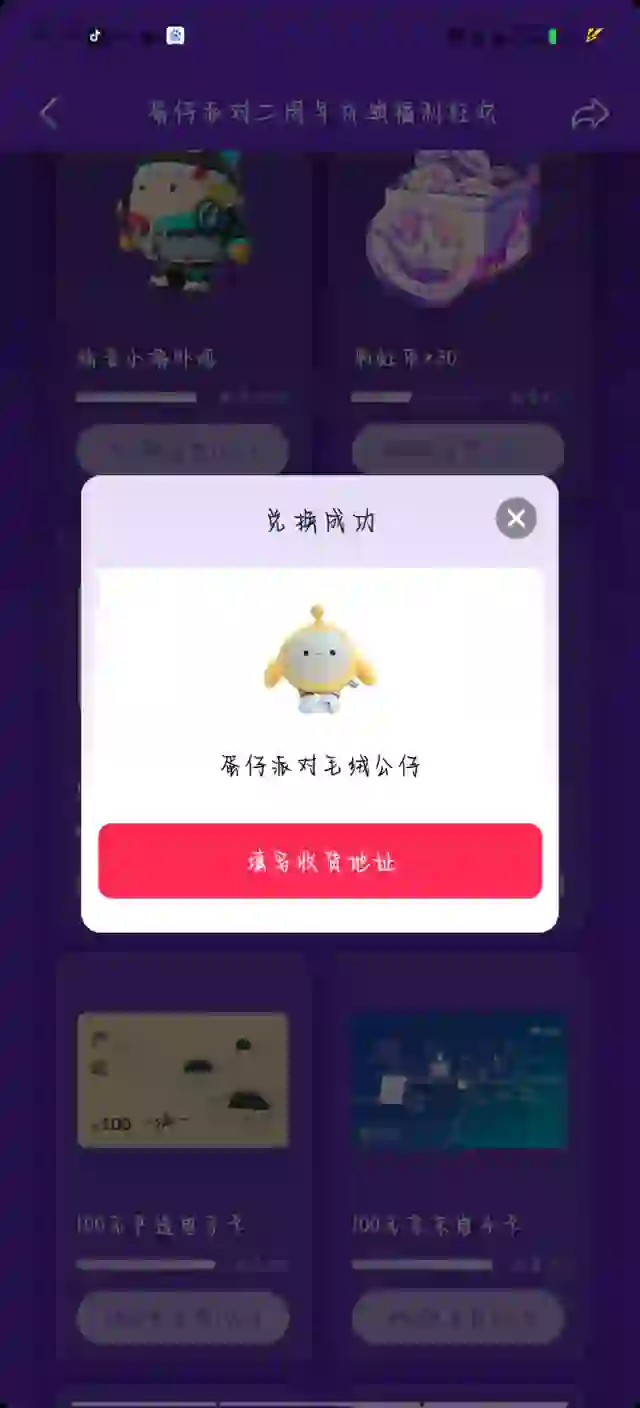
Task: Tap 填写收货地址 button
Action: [320, 861]
